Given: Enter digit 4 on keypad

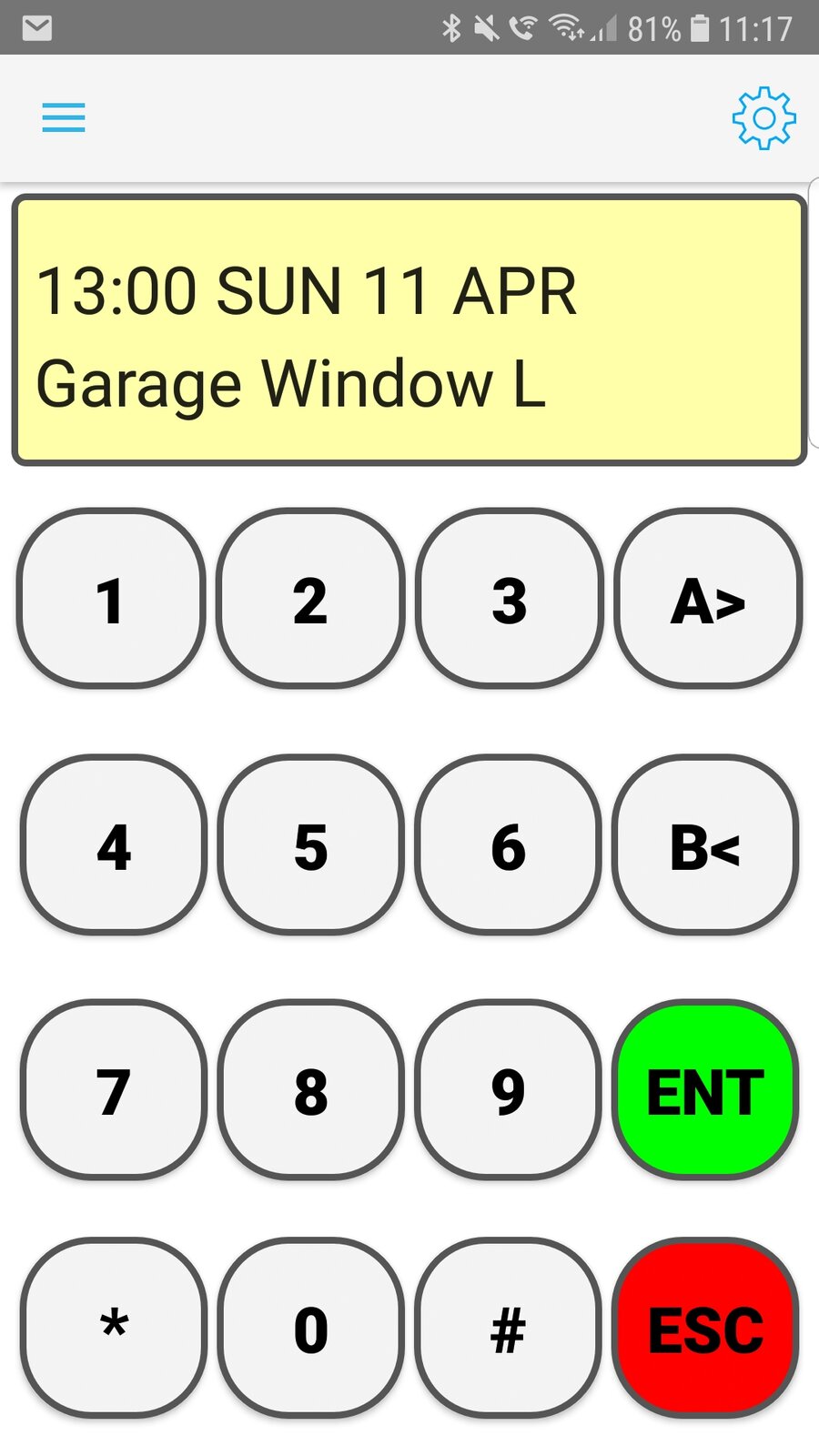Looking at the screenshot, I should (x=114, y=845).
